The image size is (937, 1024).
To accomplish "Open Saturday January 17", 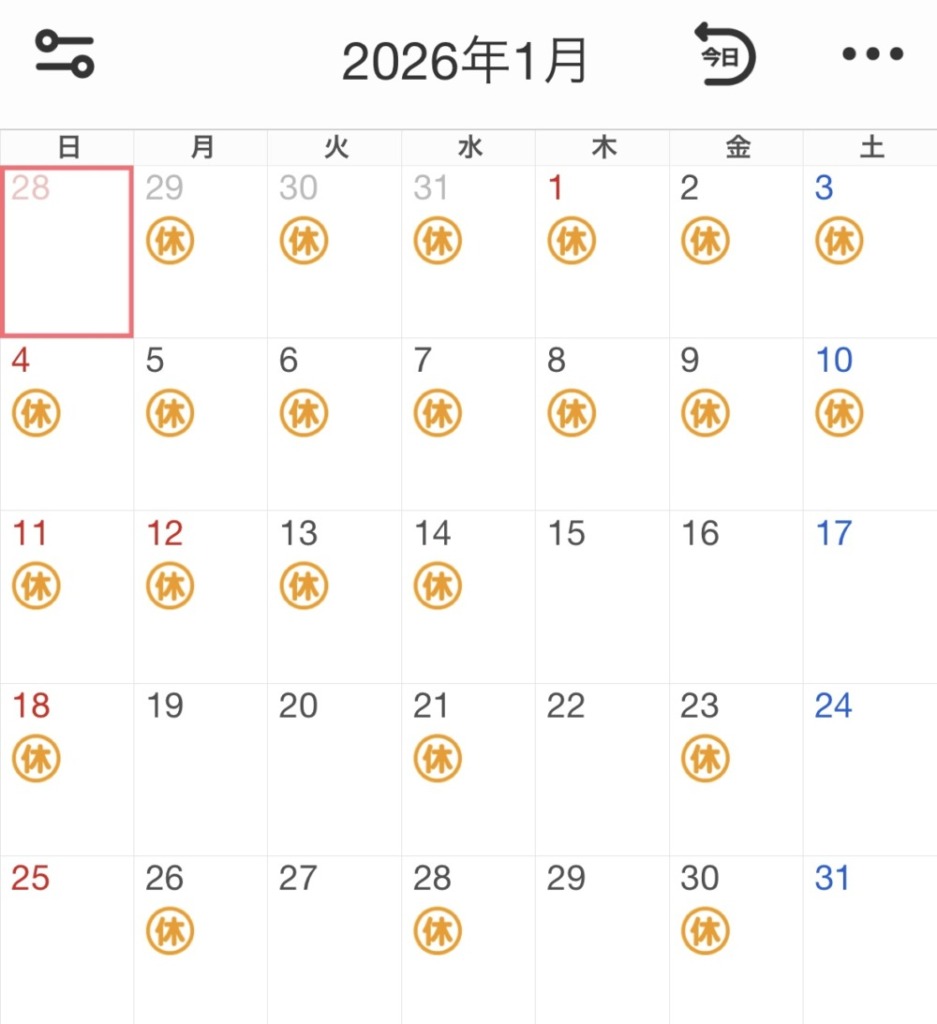I will point(870,597).
